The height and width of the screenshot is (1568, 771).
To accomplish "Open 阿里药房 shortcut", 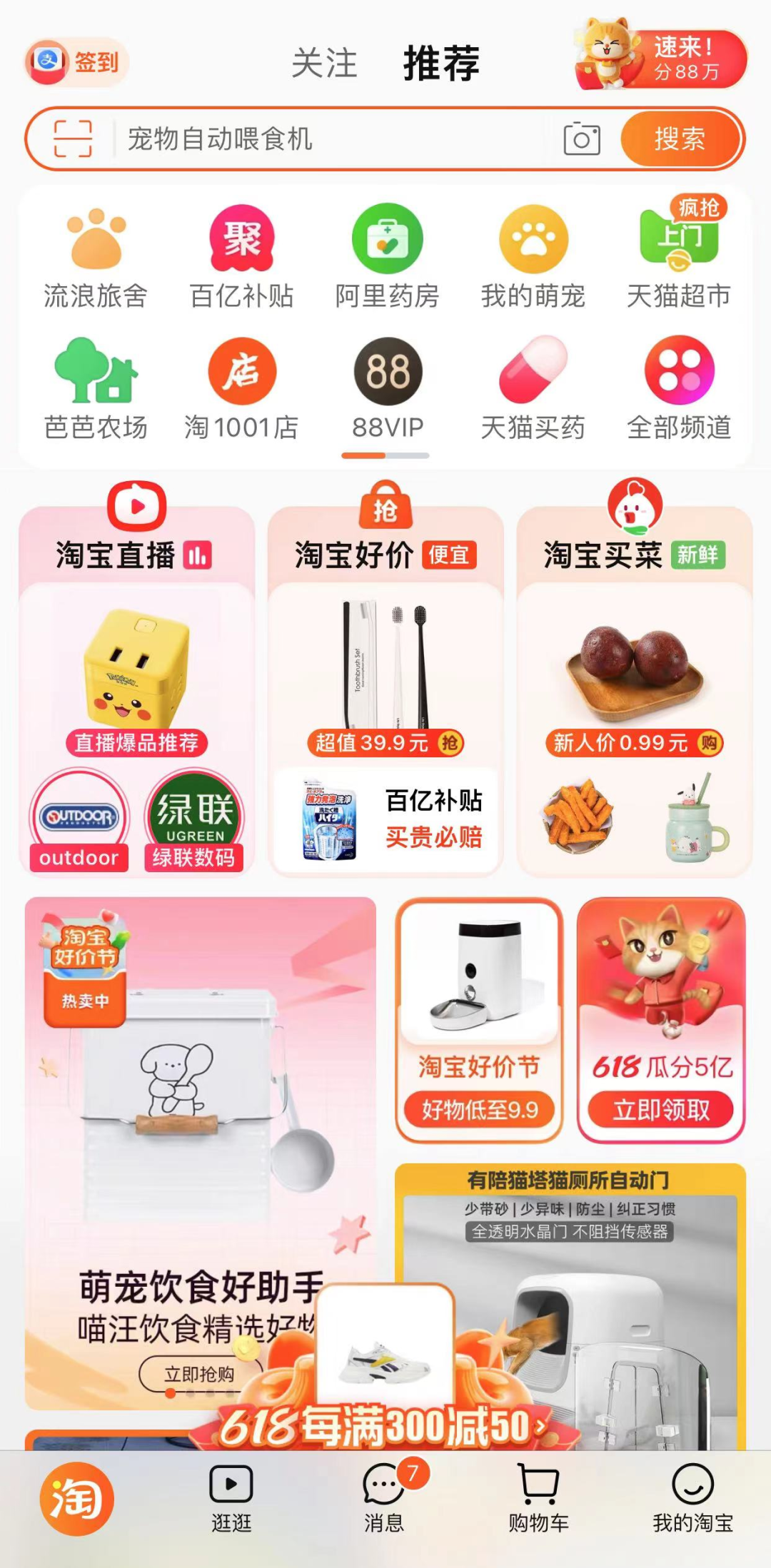I will [387, 257].
